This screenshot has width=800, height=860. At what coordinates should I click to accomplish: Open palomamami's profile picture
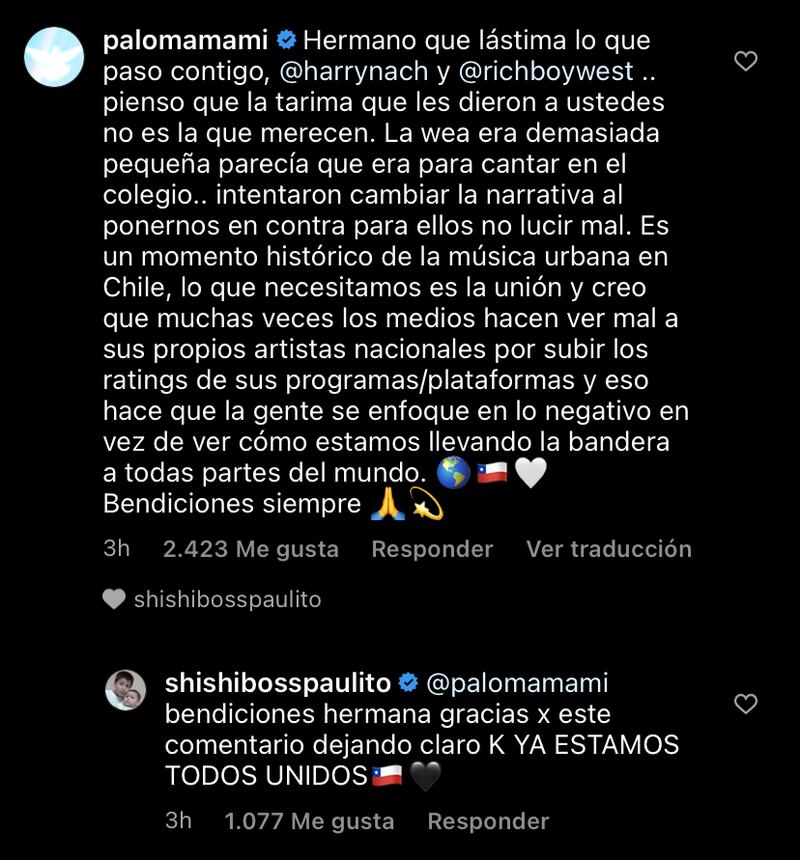pyautogui.click(x=54, y=59)
